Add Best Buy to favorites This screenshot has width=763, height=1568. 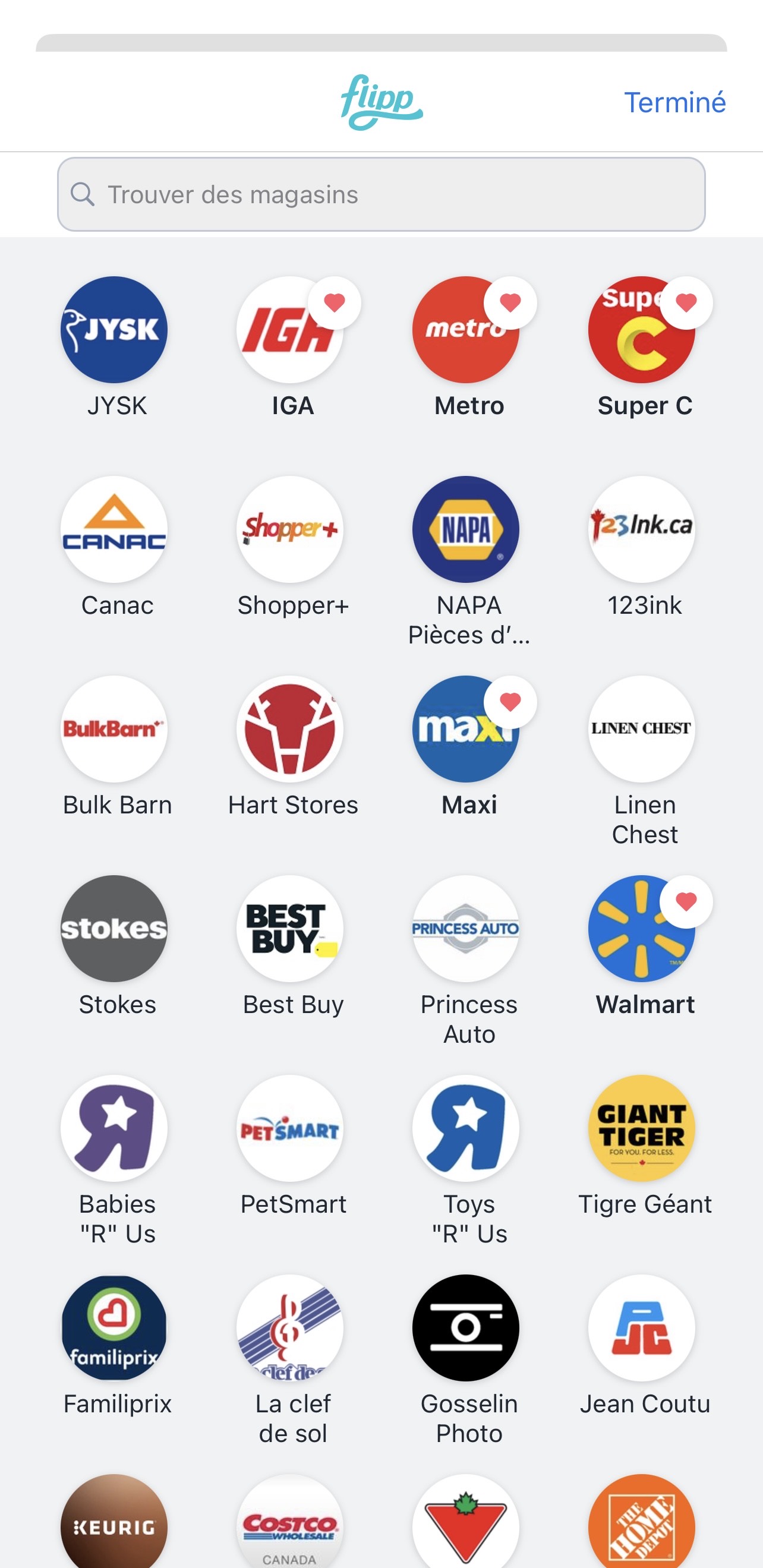290,929
